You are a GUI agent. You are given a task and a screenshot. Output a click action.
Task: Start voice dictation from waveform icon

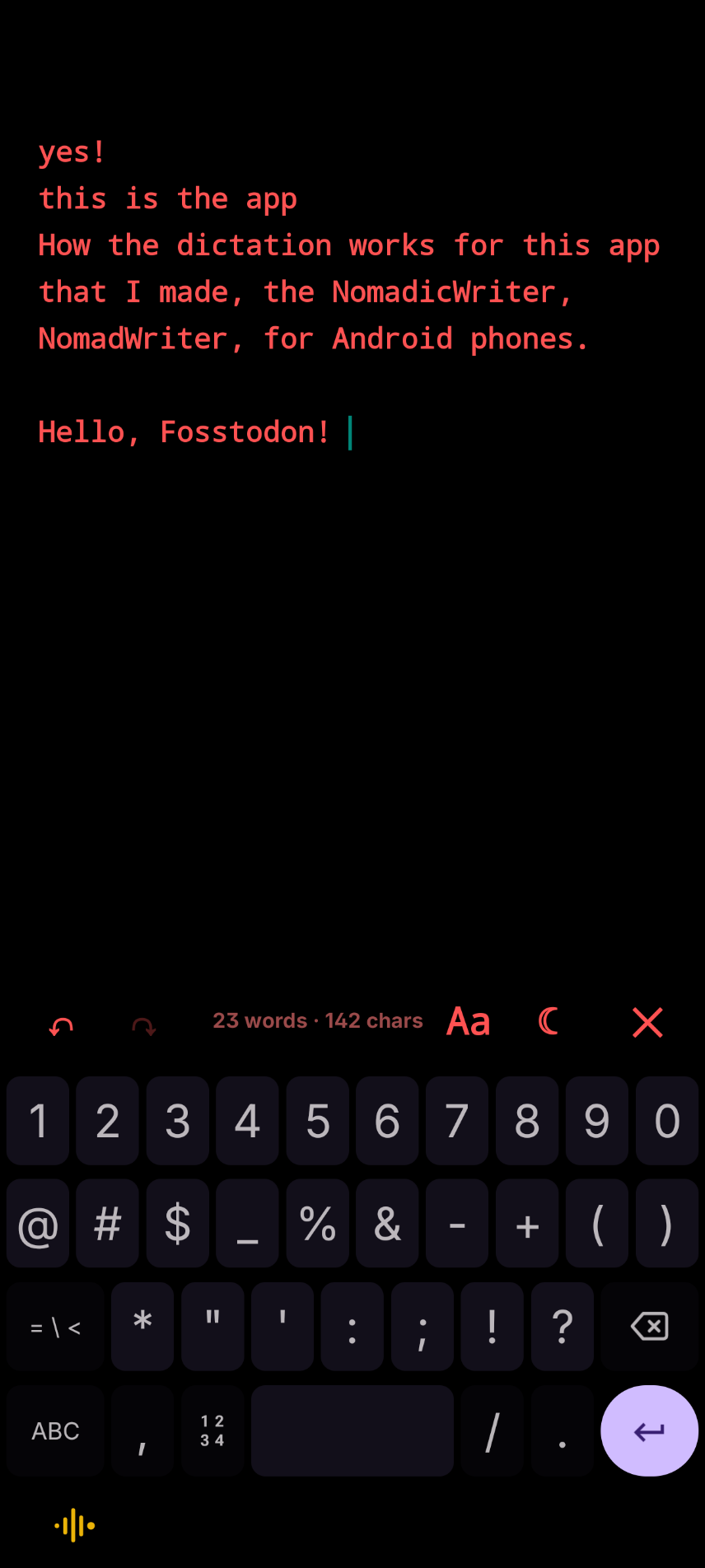click(74, 1525)
